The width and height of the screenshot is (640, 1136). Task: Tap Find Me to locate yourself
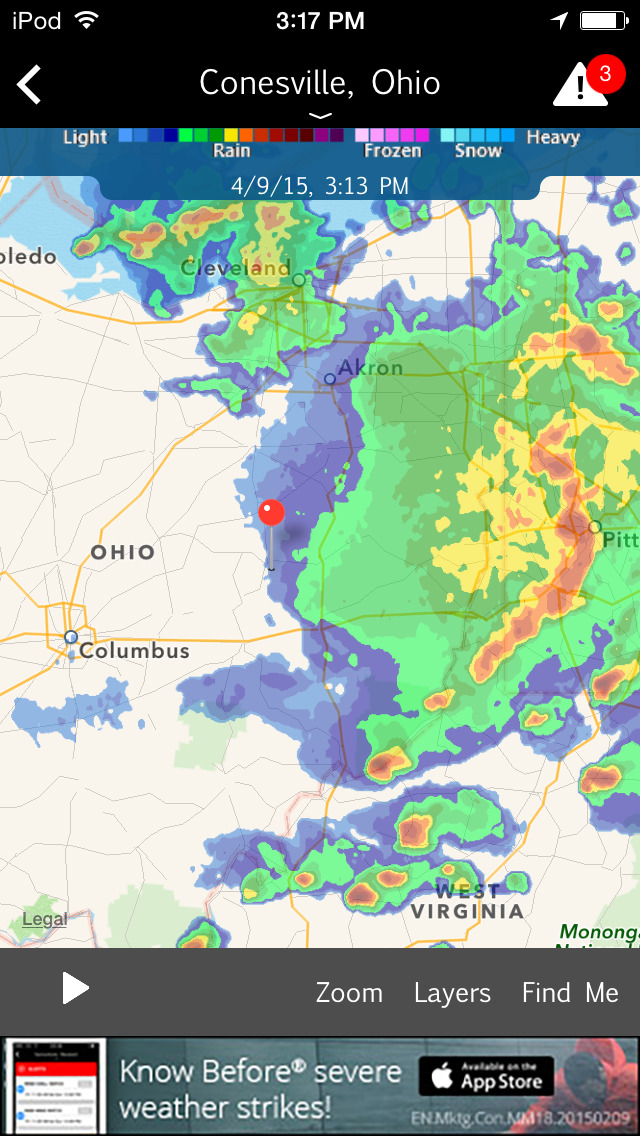pyautogui.click(x=570, y=993)
